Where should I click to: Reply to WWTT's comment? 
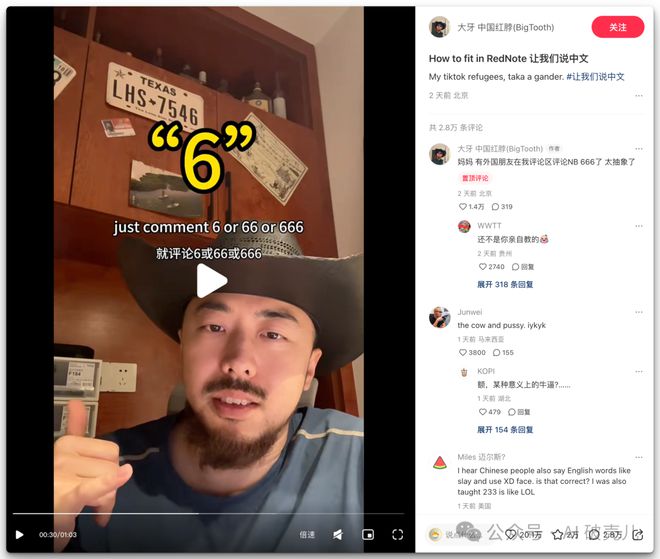tap(522, 267)
